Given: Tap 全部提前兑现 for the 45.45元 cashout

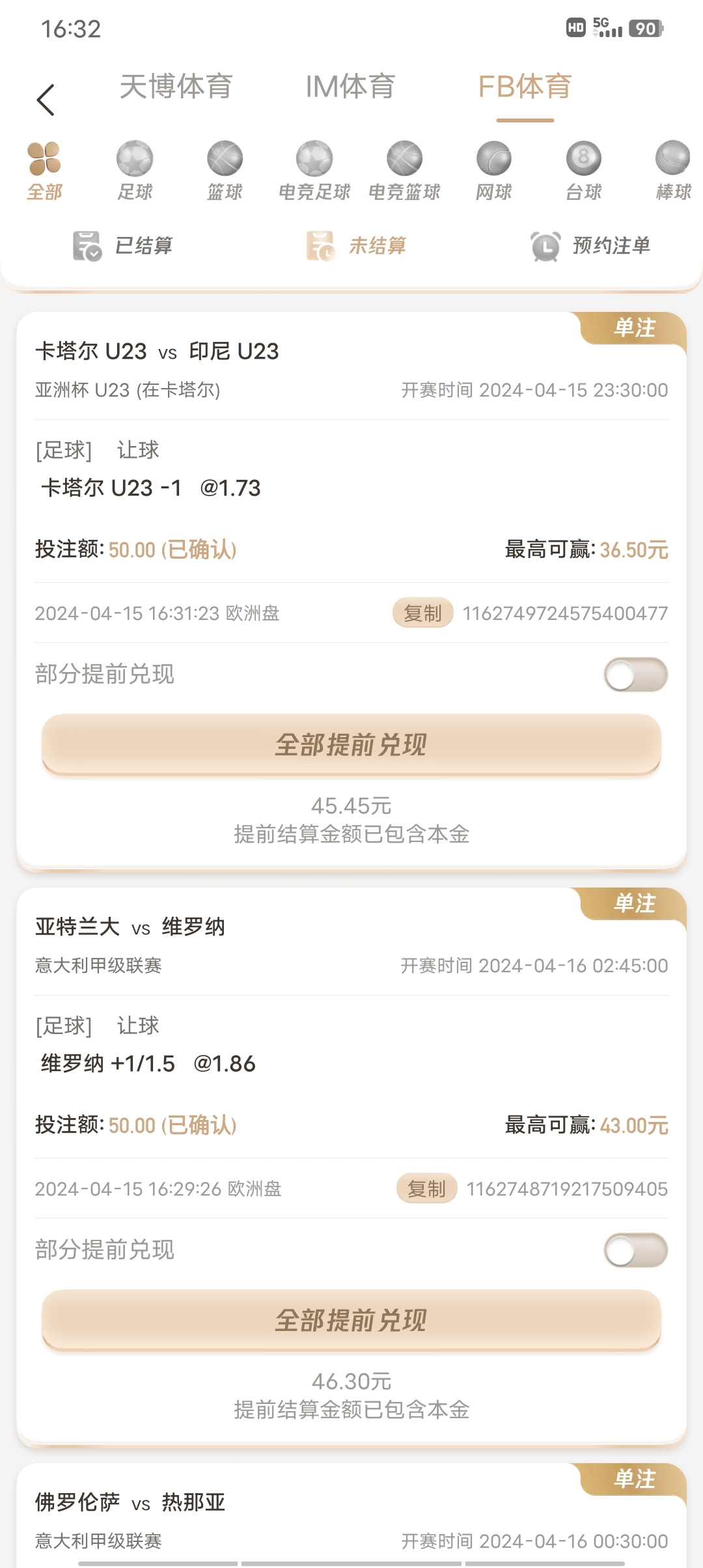Looking at the screenshot, I should click(351, 744).
